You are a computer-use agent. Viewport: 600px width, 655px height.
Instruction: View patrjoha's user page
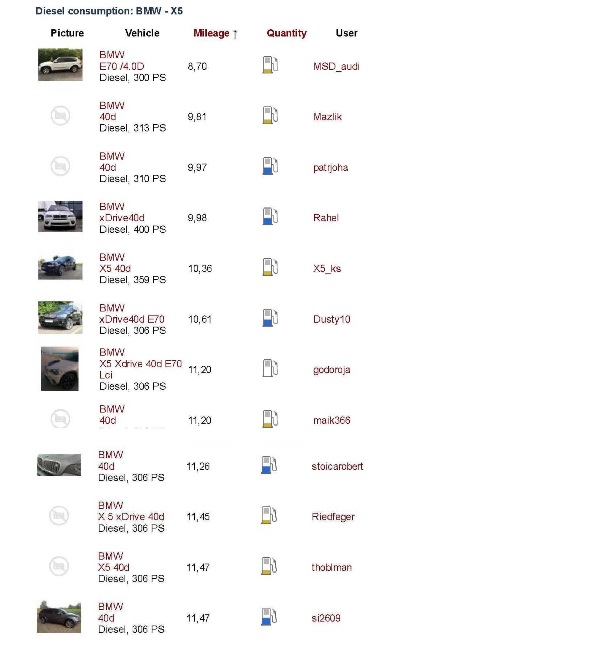tap(330, 168)
